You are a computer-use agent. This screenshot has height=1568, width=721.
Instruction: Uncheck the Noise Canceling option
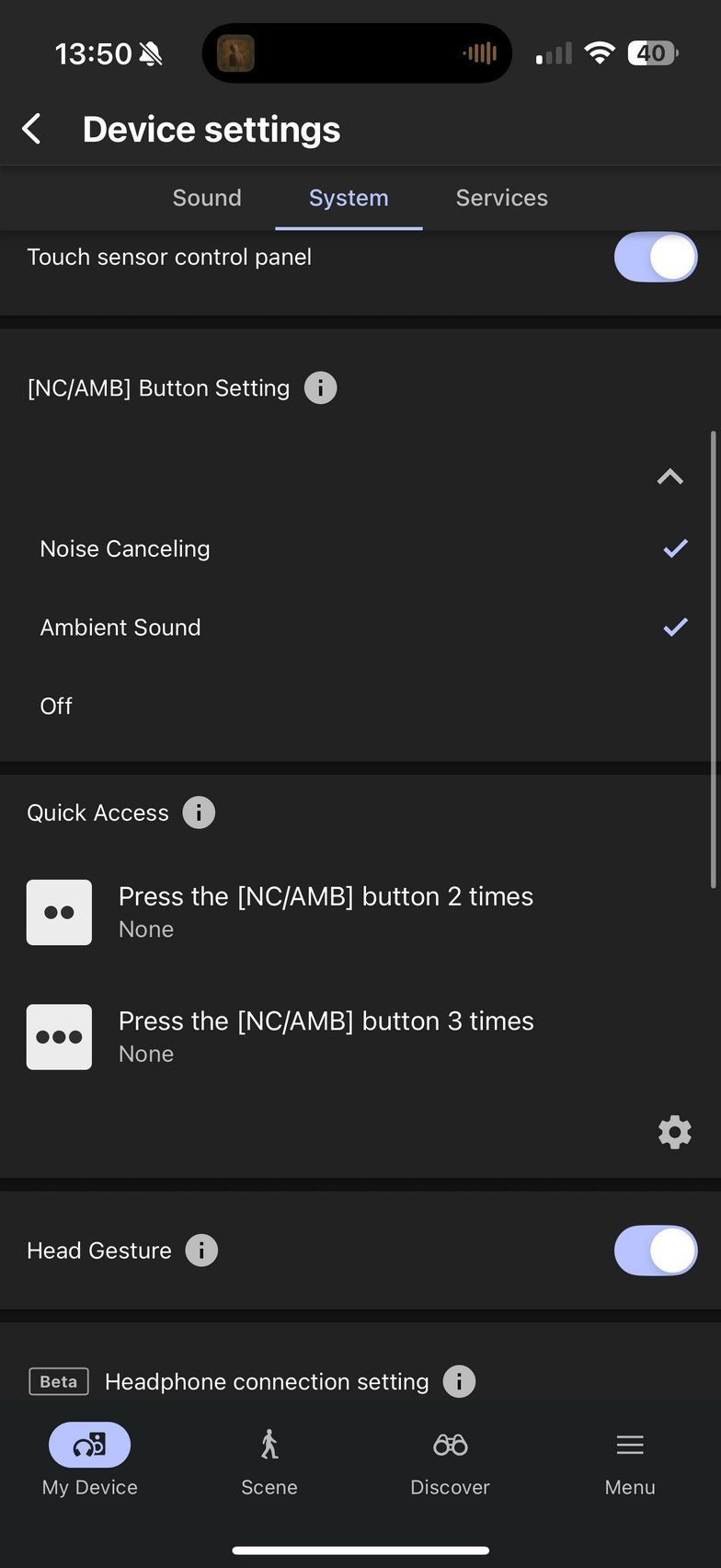coord(360,548)
